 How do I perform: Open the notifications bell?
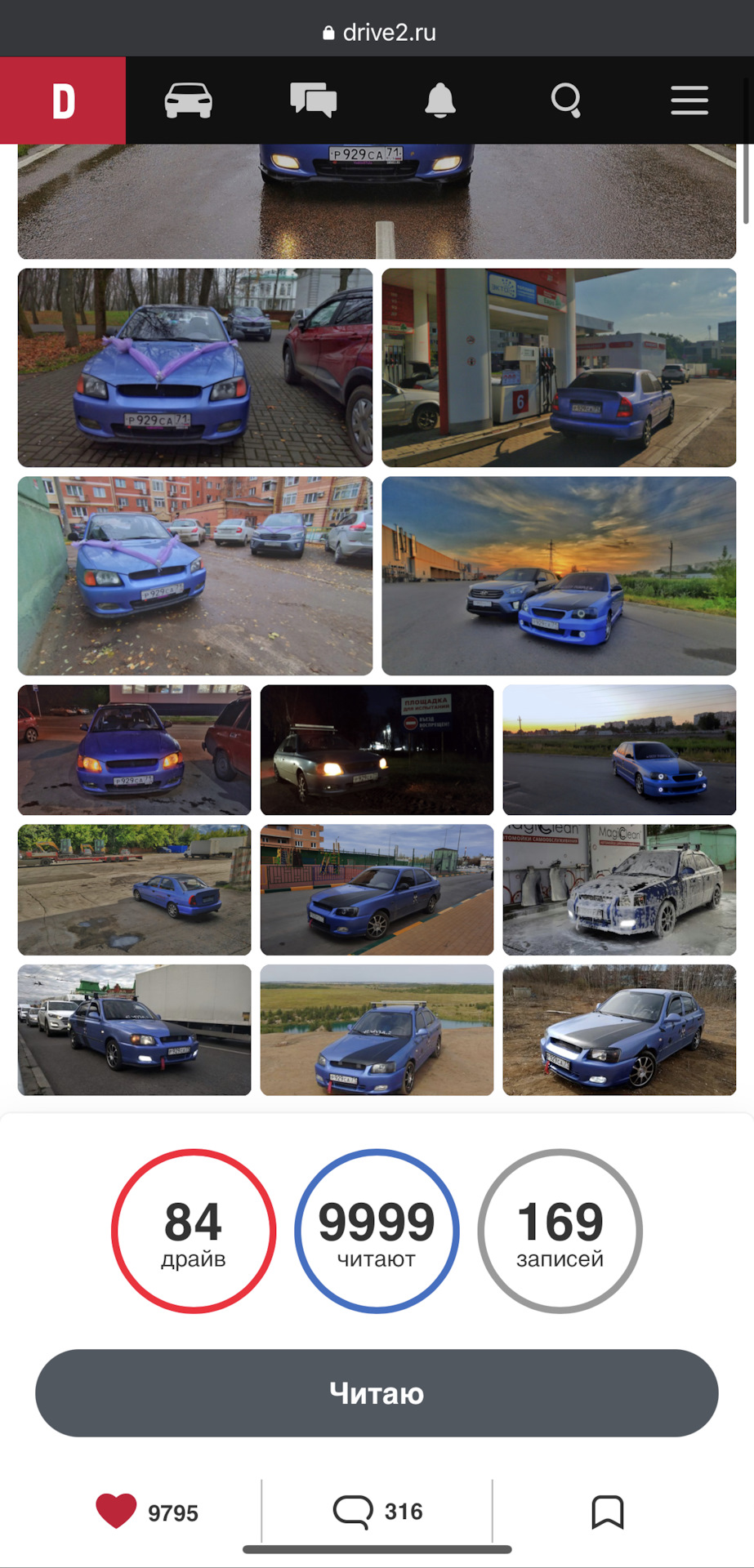coord(439,100)
